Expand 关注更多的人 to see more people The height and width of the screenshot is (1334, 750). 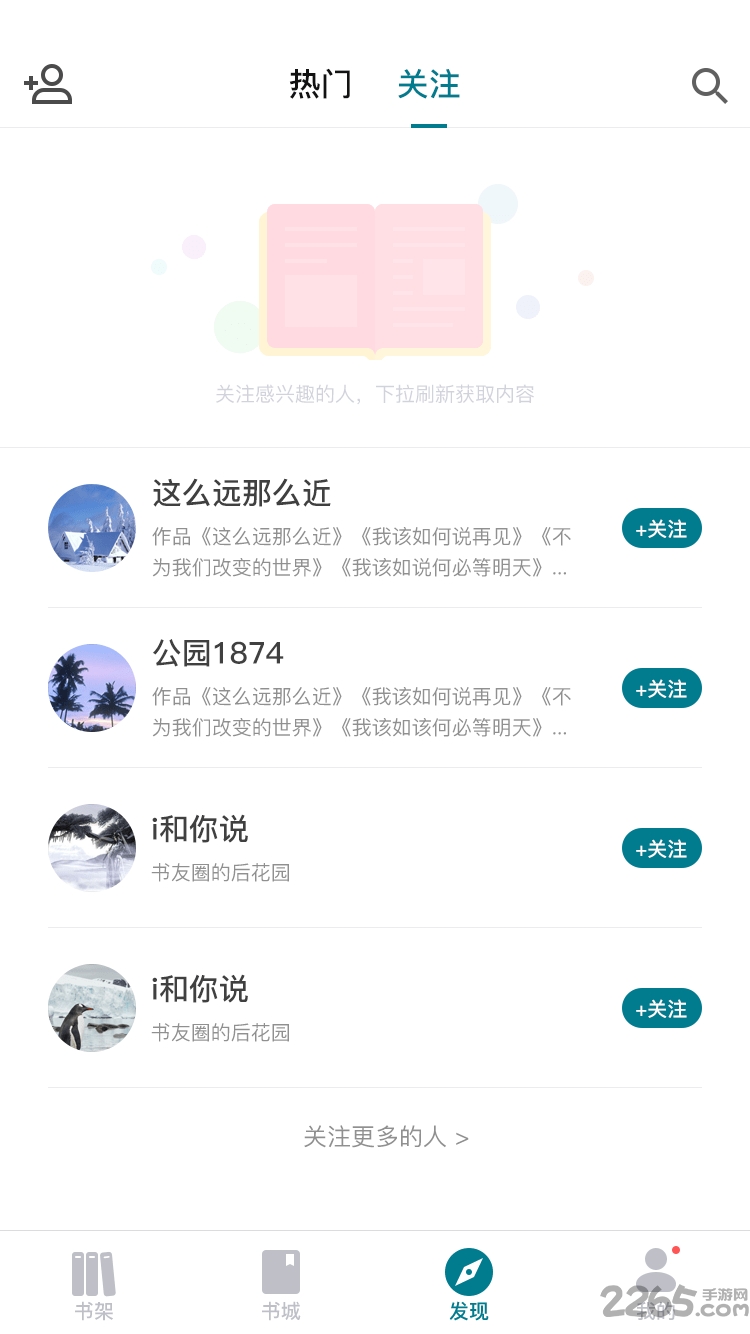(377, 1137)
